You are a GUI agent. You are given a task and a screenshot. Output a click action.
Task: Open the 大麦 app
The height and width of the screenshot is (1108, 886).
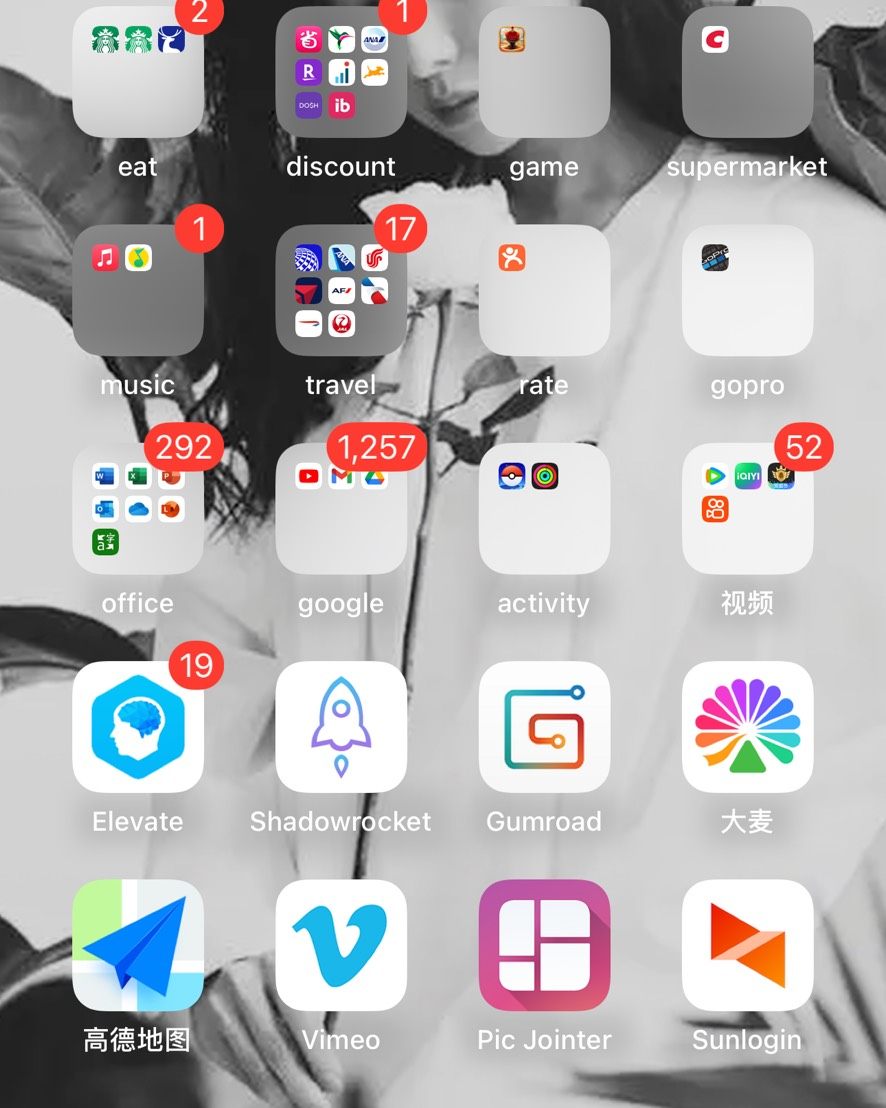point(747,727)
